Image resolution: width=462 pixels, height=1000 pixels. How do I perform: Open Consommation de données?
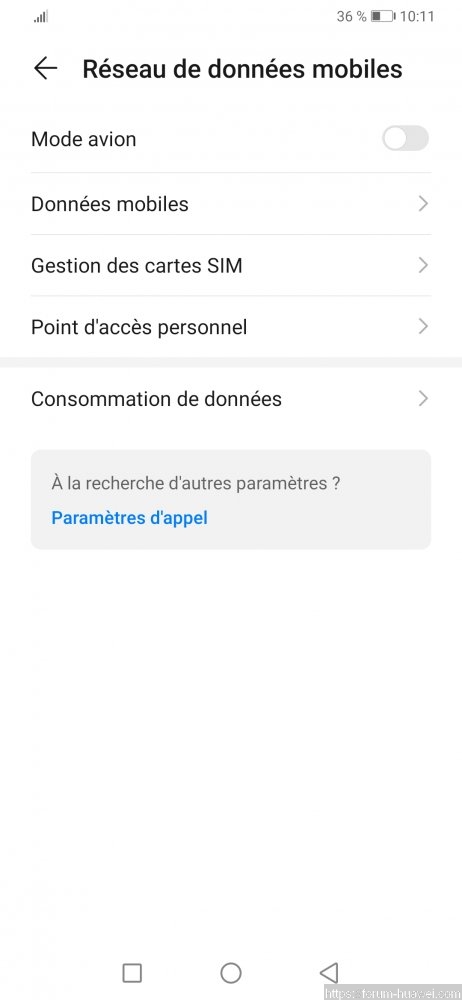tap(231, 399)
